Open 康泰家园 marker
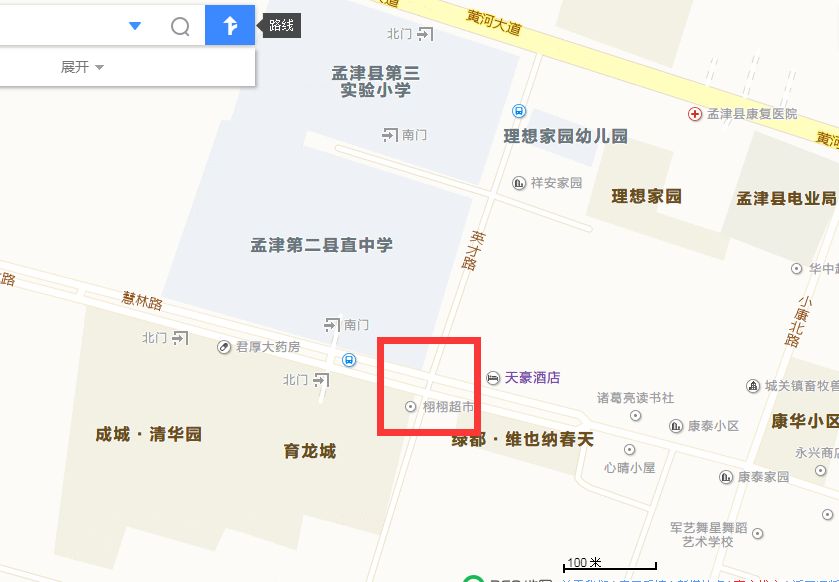This screenshot has width=839, height=582. coord(727,477)
